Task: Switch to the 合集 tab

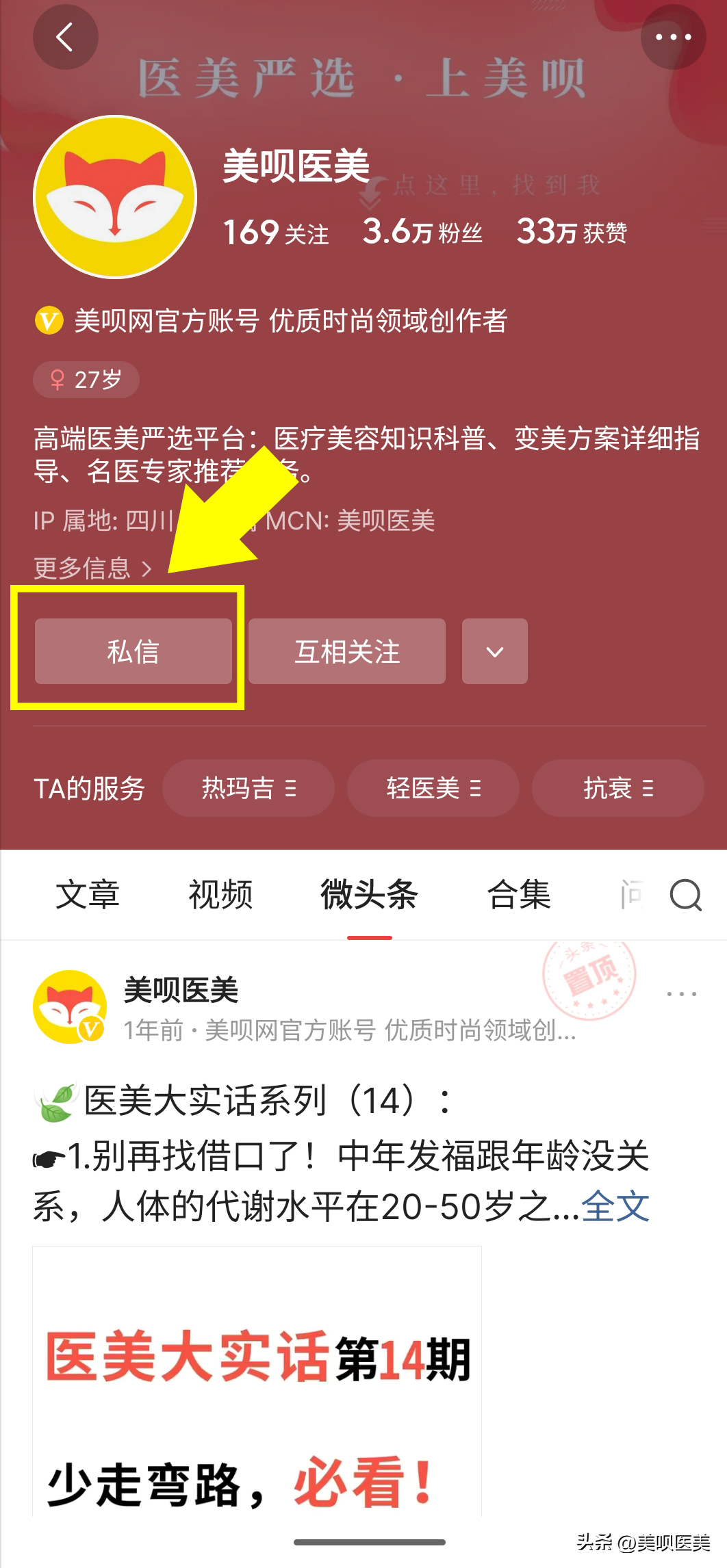Action: coord(518,894)
